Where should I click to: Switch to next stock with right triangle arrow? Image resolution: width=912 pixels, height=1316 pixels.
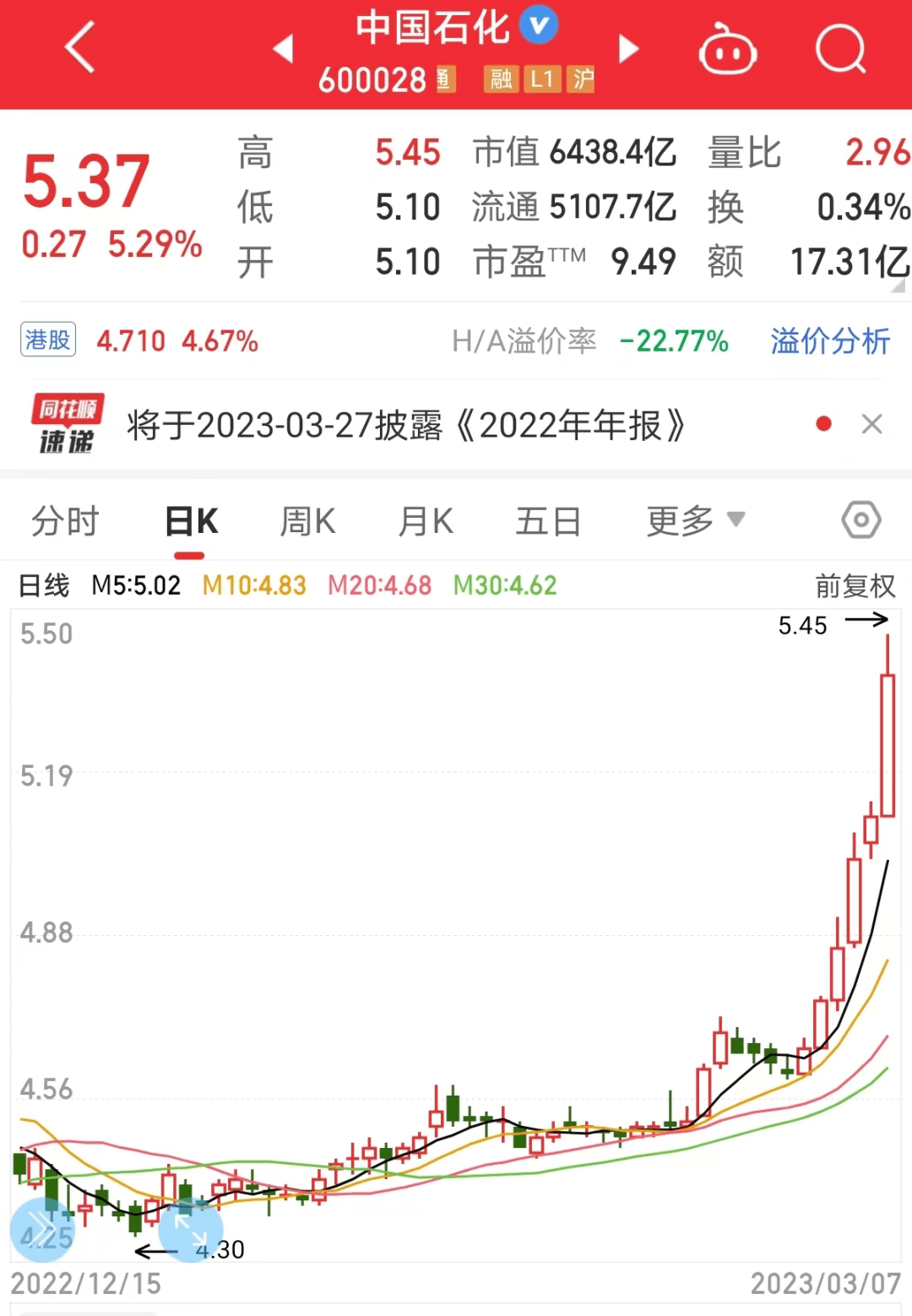628,49
